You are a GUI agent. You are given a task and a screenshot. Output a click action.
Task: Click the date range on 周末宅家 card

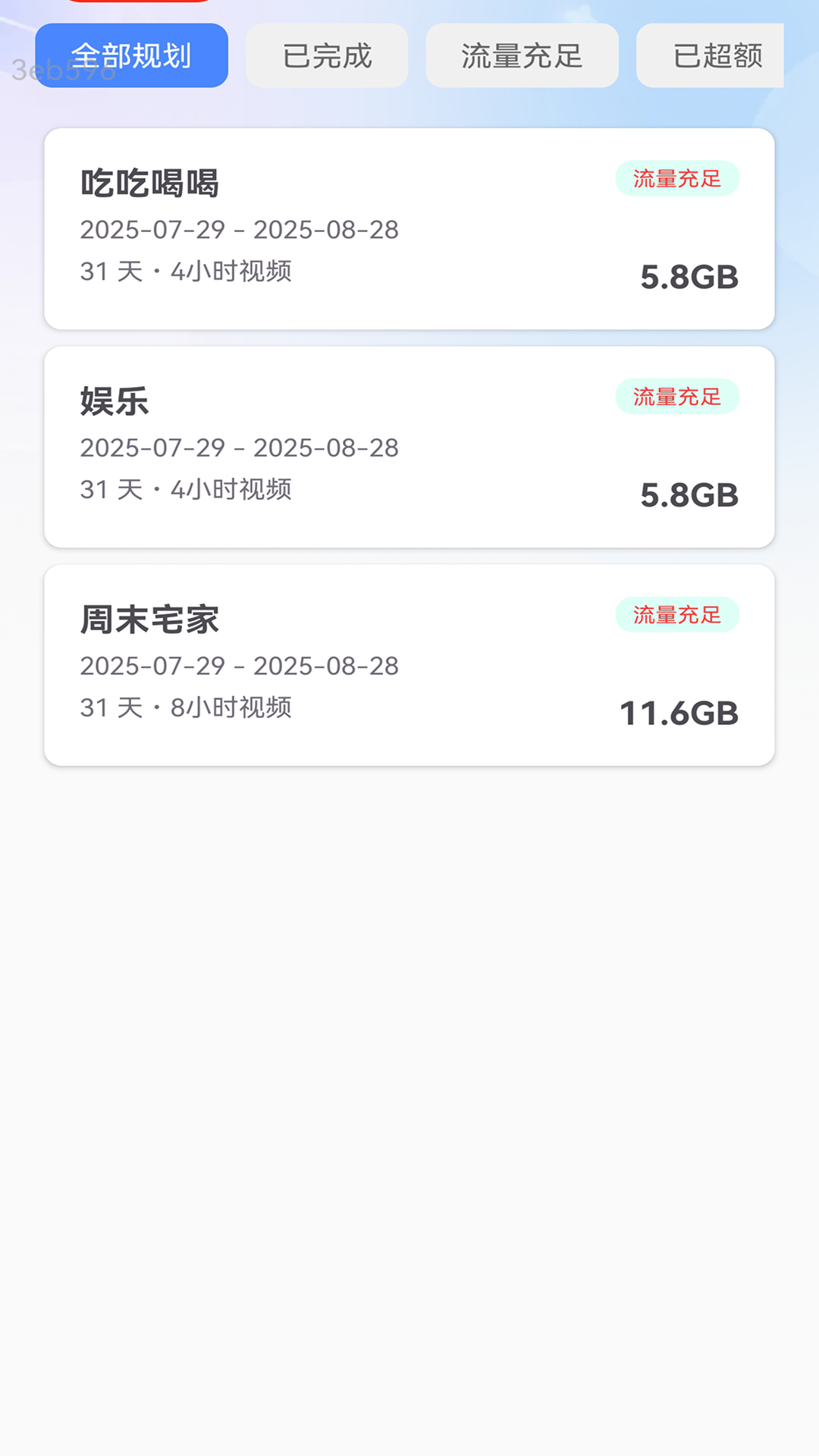tap(239, 666)
